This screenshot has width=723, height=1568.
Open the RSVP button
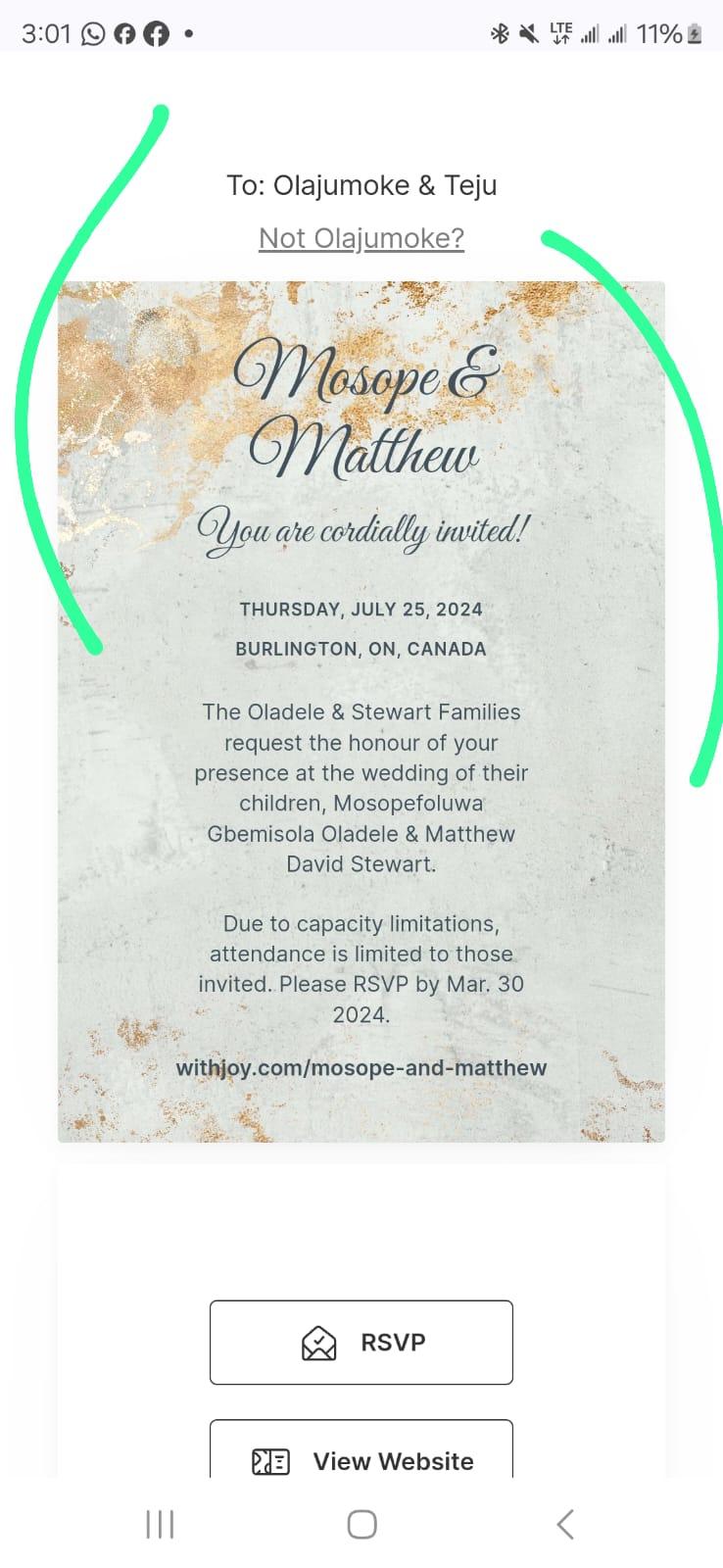click(x=361, y=1342)
